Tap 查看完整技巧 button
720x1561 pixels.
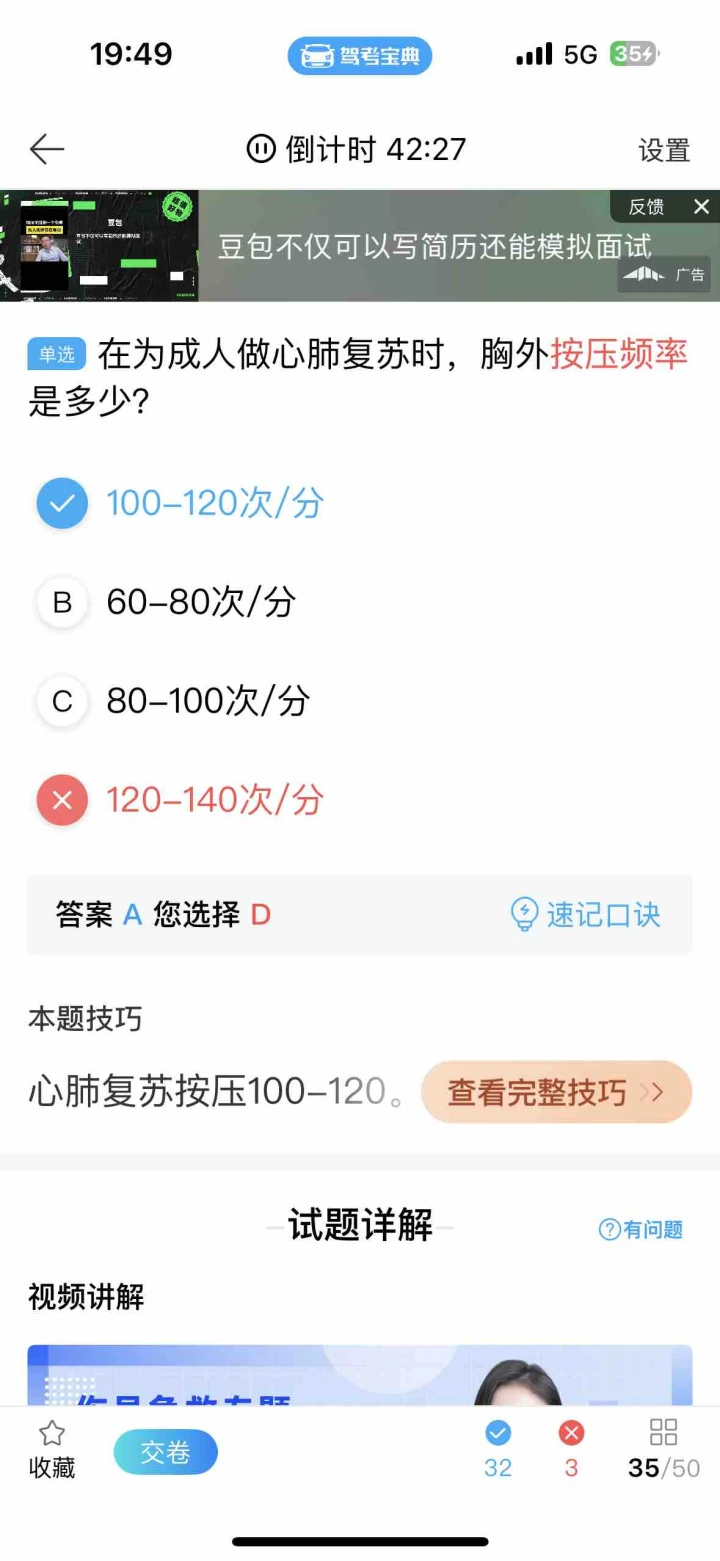point(556,1092)
